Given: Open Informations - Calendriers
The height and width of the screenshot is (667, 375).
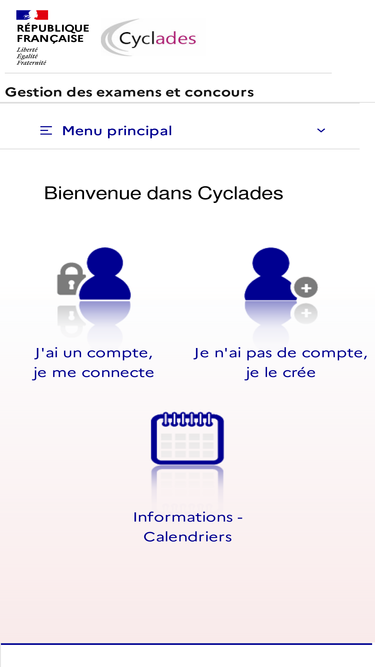Looking at the screenshot, I should click(x=188, y=527).
